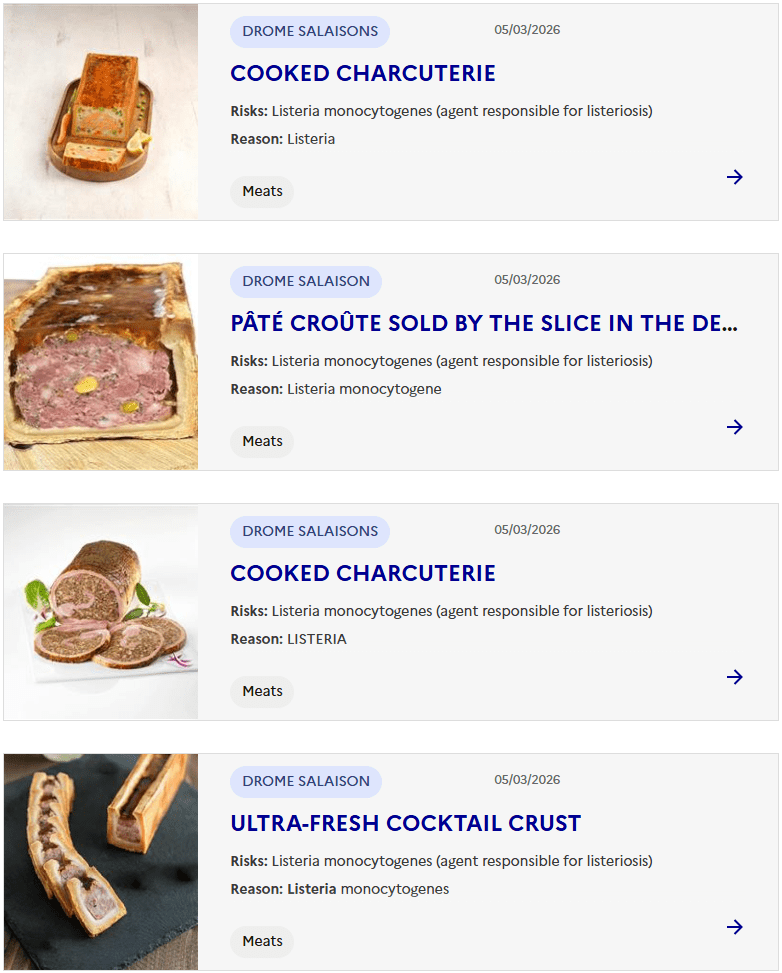Open the Ultra-Fresh Cocktail Crust recall card
This screenshot has width=782, height=973.
click(x=405, y=824)
